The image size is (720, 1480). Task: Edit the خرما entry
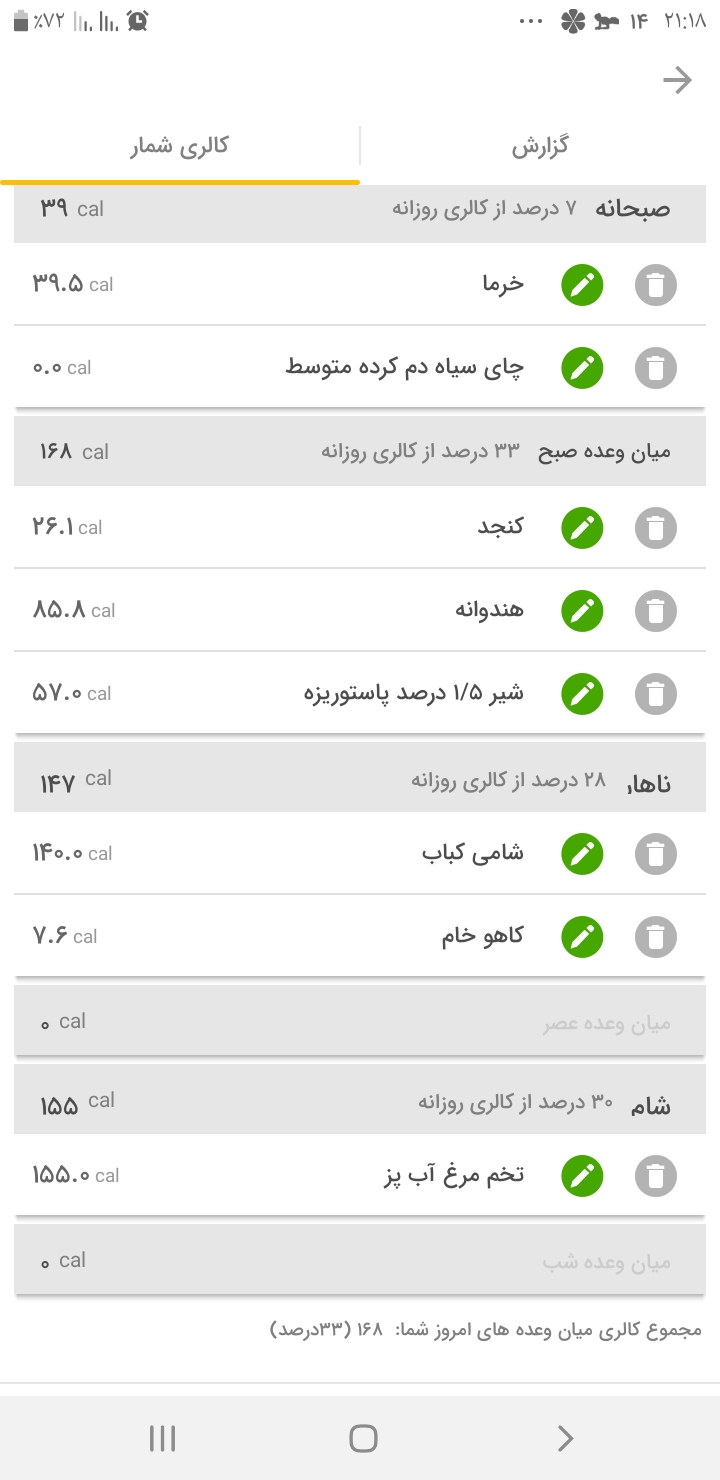[582, 285]
